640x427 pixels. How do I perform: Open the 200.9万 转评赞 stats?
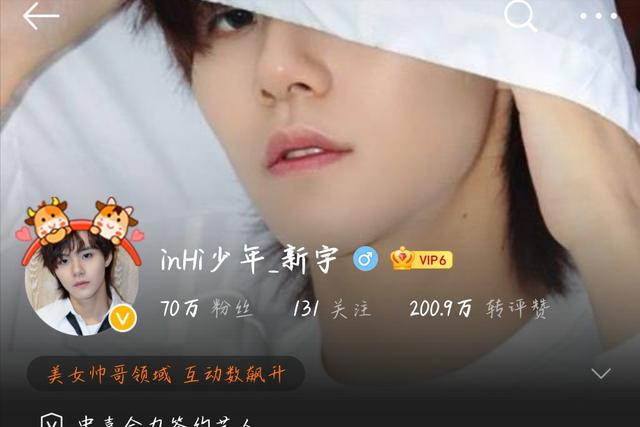[479, 309]
